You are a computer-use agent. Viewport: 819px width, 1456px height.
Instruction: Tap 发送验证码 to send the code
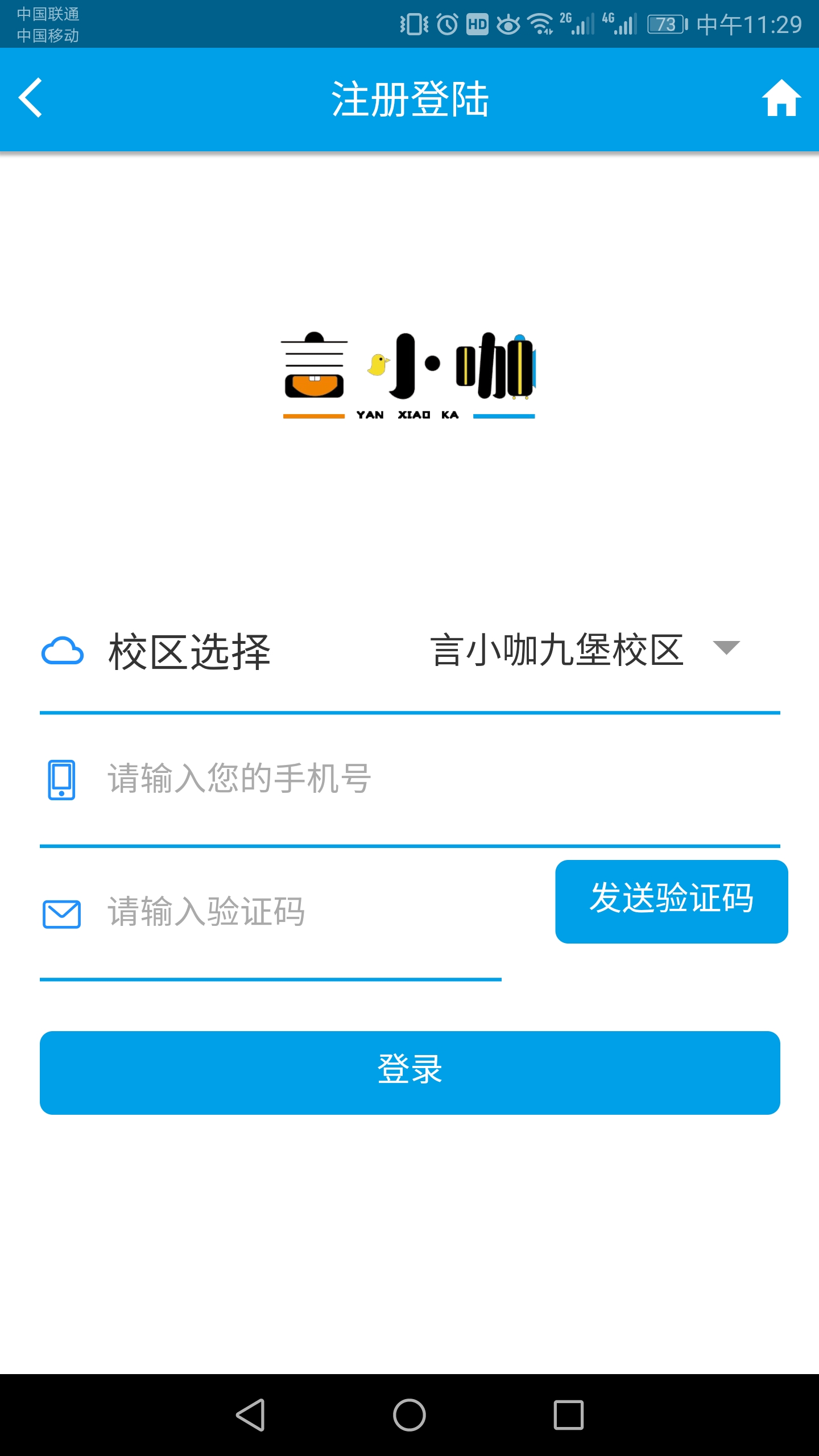click(x=672, y=901)
